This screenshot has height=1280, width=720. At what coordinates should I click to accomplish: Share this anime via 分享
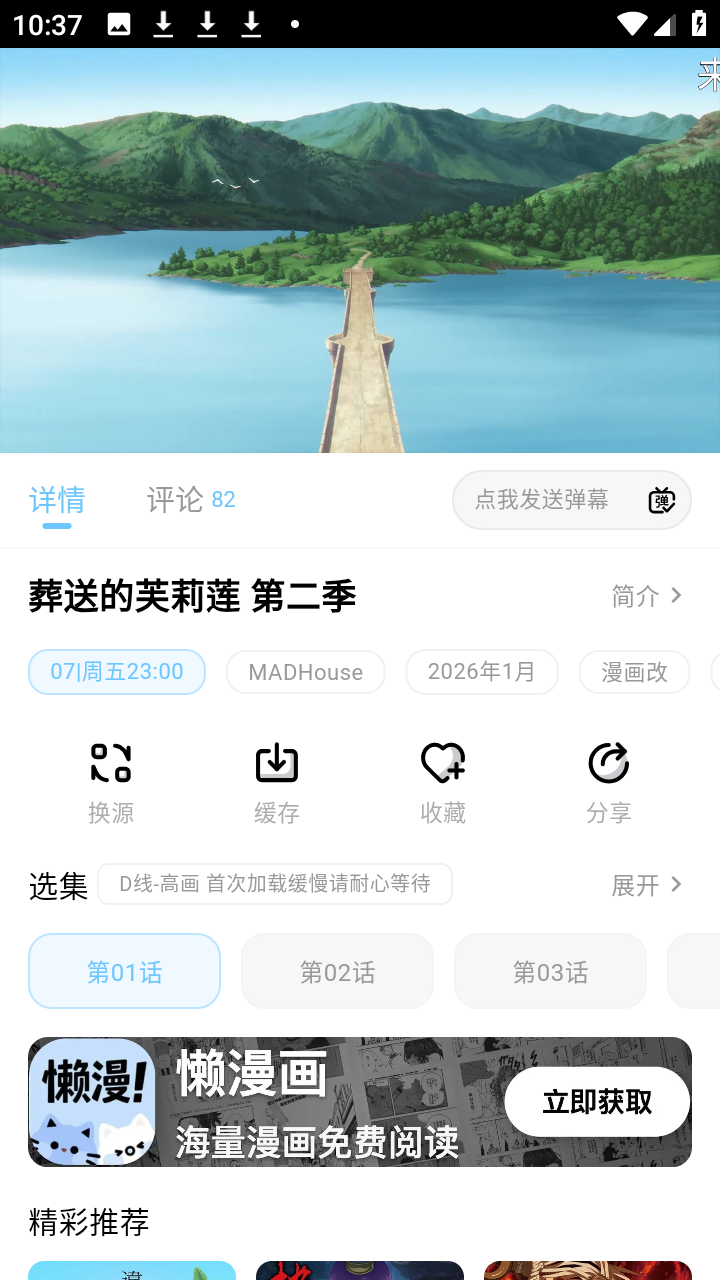tap(609, 782)
